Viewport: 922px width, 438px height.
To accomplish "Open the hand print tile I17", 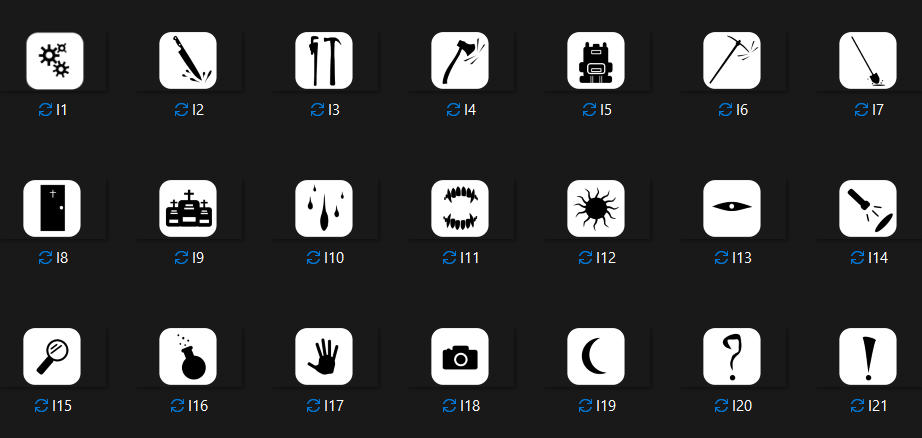I will pyautogui.click(x=324, y=357).
